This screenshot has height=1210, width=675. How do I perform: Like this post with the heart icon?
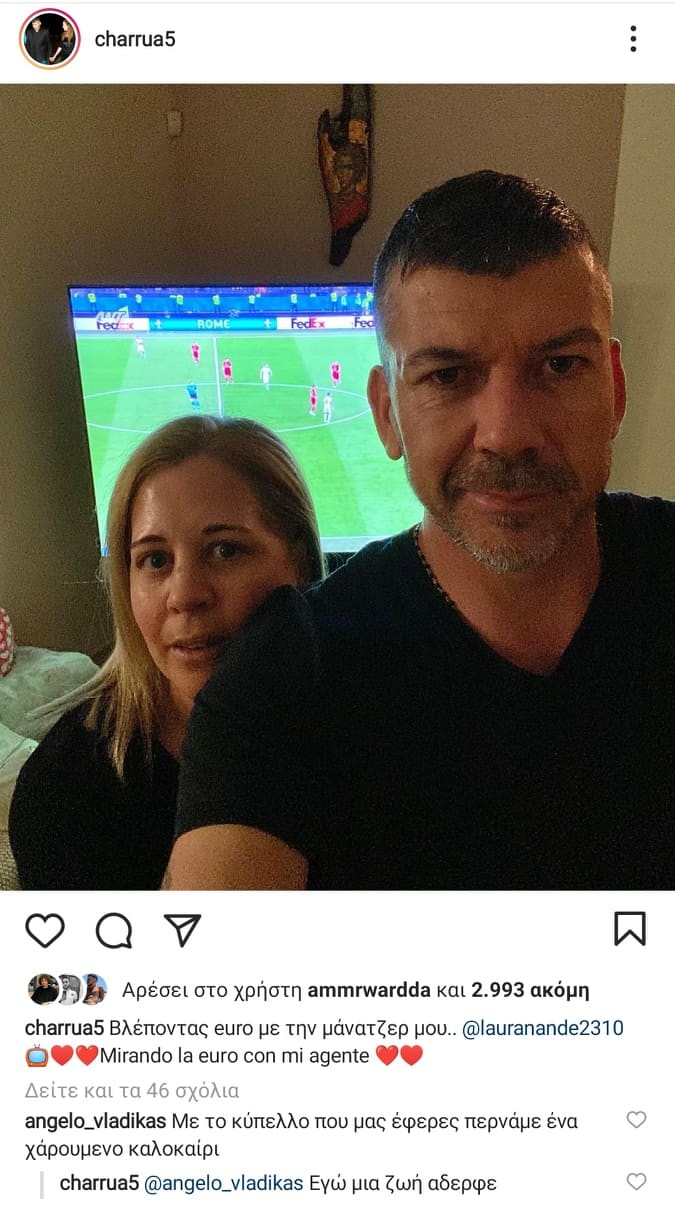pos(44,930)
